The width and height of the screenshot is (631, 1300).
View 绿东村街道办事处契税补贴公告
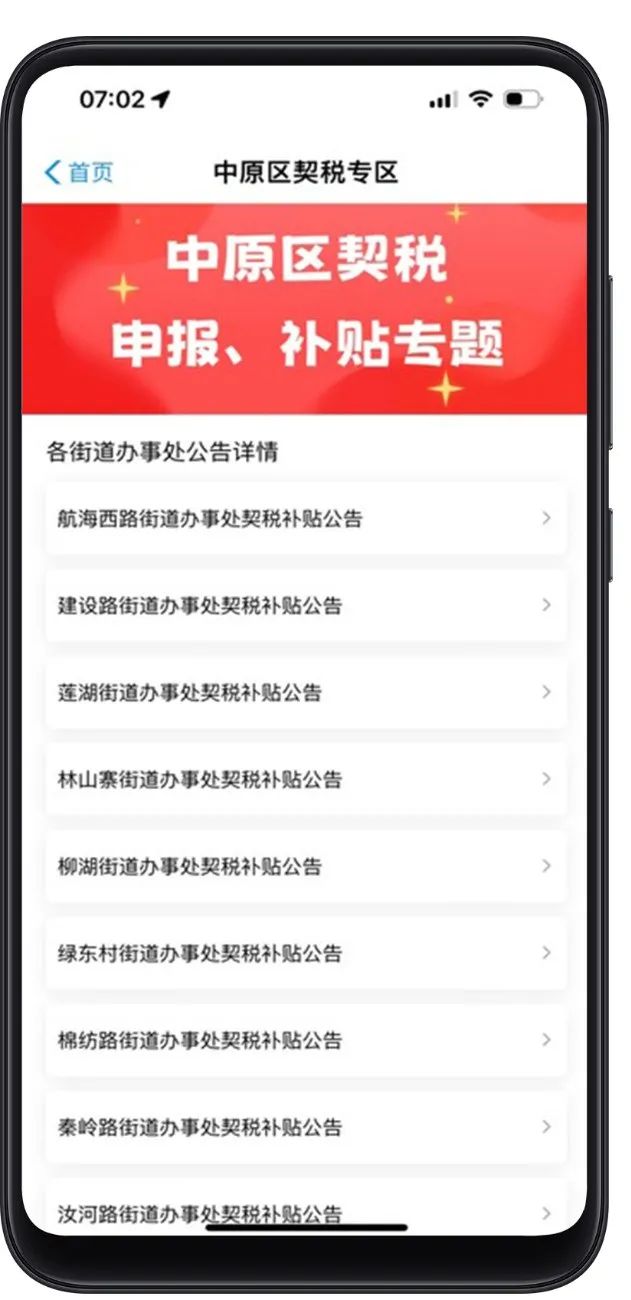pos(305,953)
